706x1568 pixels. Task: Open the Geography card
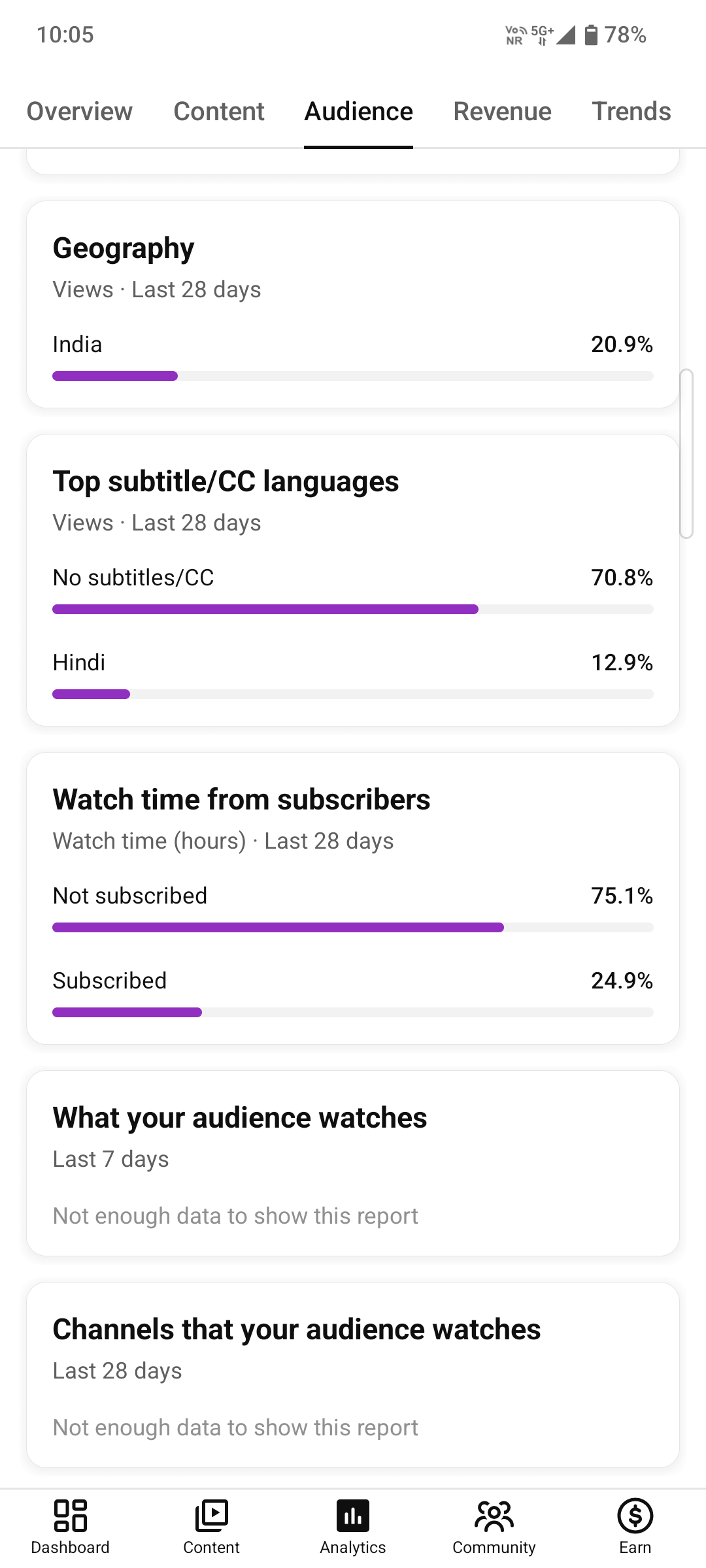click(x=353, y=304)
